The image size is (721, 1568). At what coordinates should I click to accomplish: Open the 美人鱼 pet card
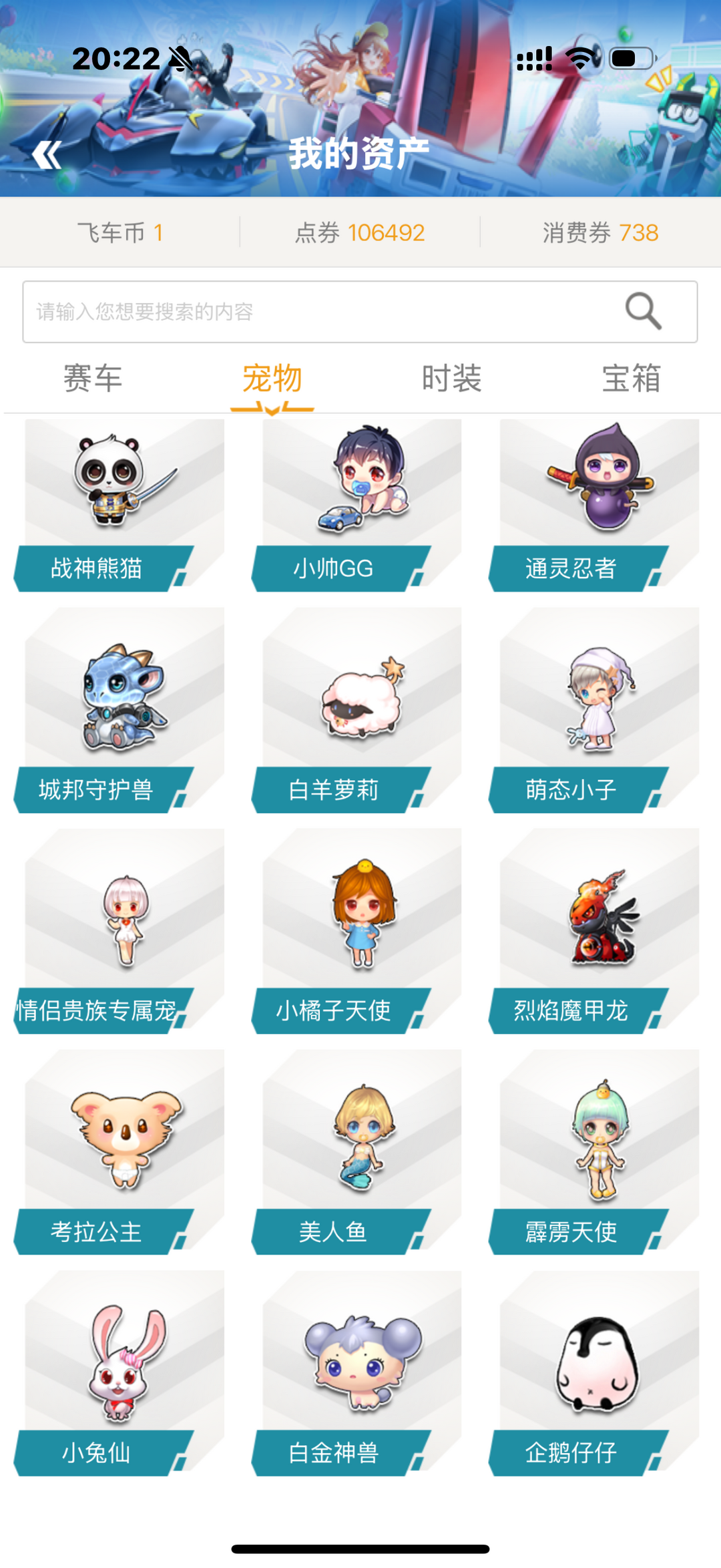click(x=357, y=1153)
